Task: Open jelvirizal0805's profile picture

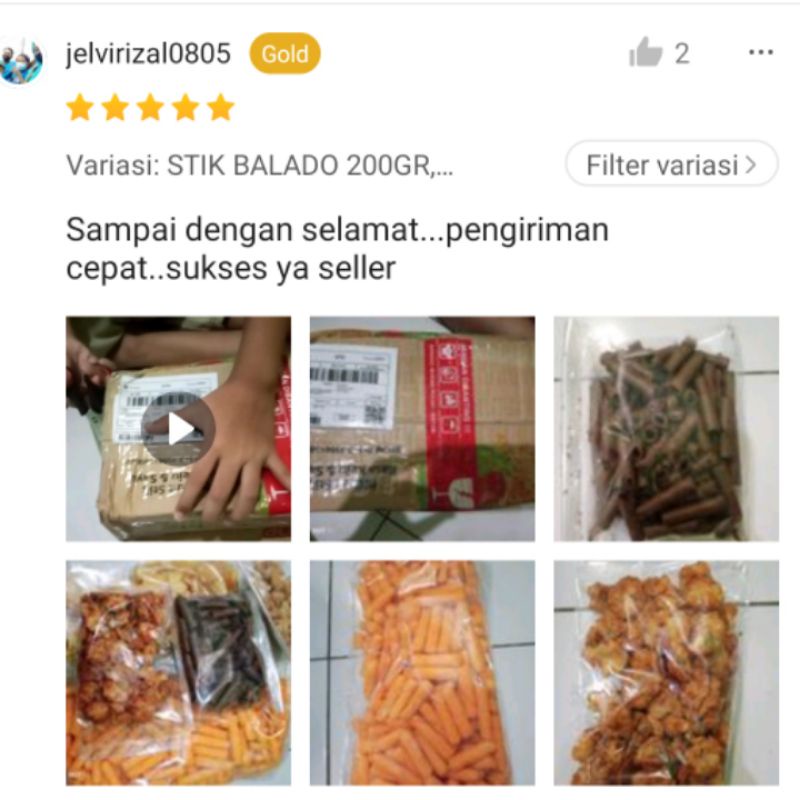Action: [x=22, y=60]
